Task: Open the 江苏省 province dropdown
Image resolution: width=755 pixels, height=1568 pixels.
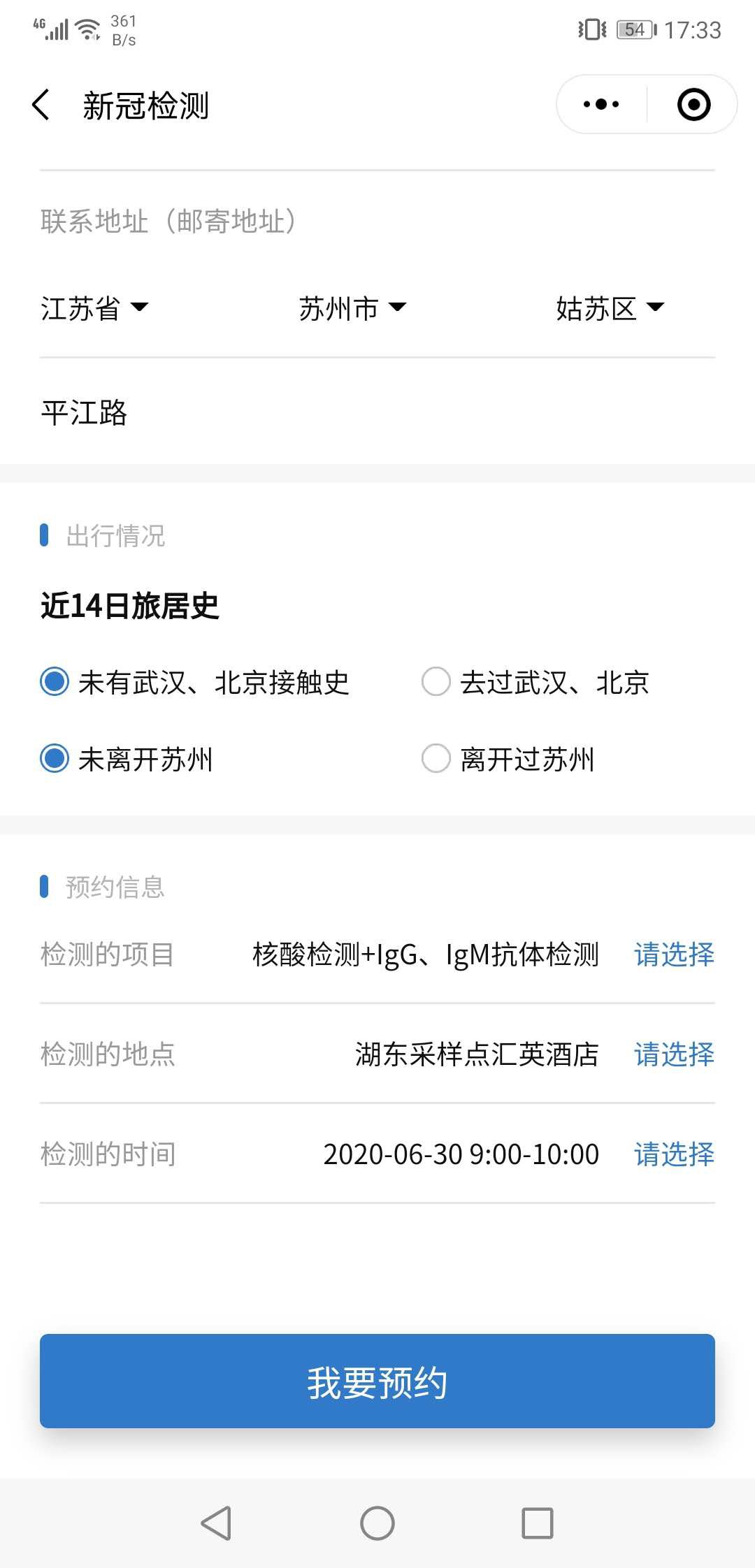Action: coord(94,308)
